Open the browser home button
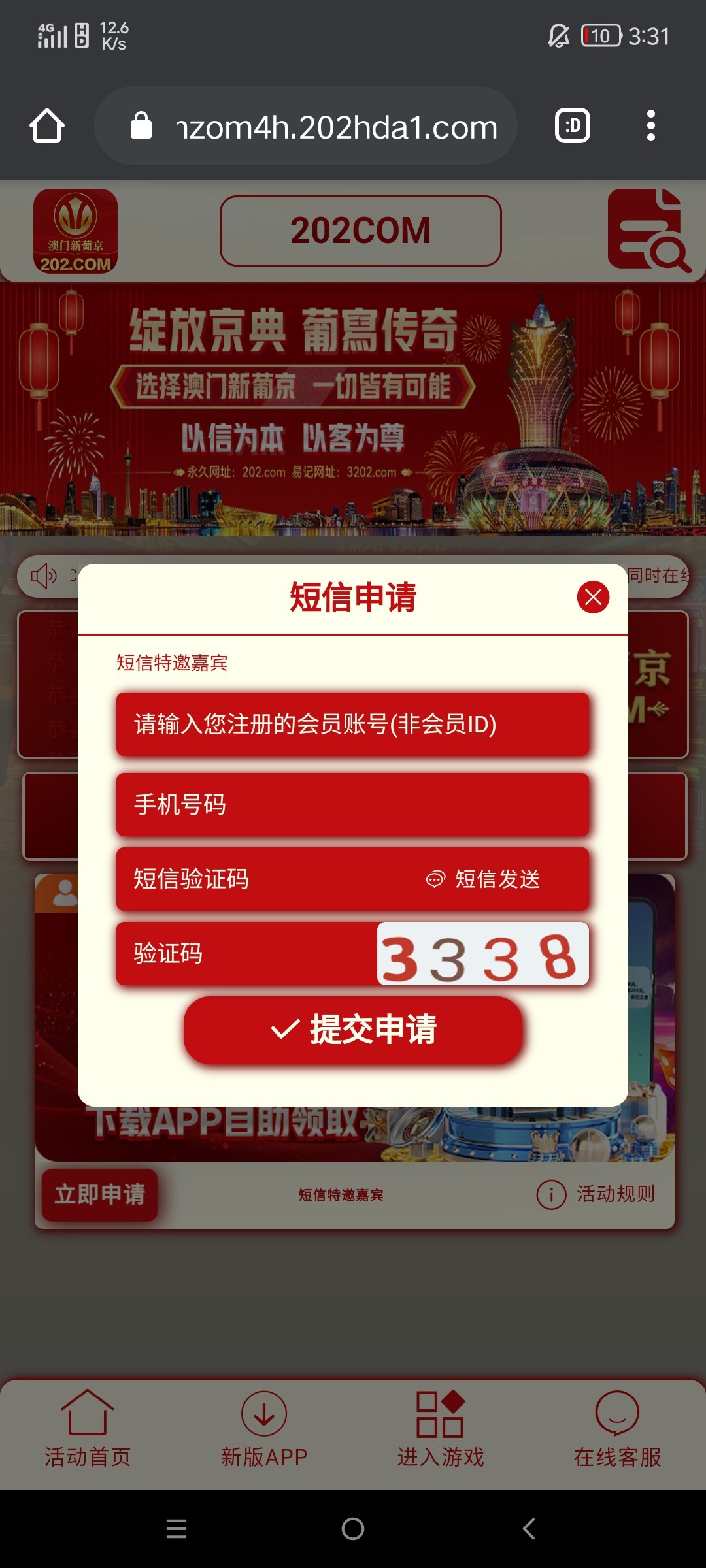Image resolution: width=706 pixels, height=1568 pixels. click(47, 125)
